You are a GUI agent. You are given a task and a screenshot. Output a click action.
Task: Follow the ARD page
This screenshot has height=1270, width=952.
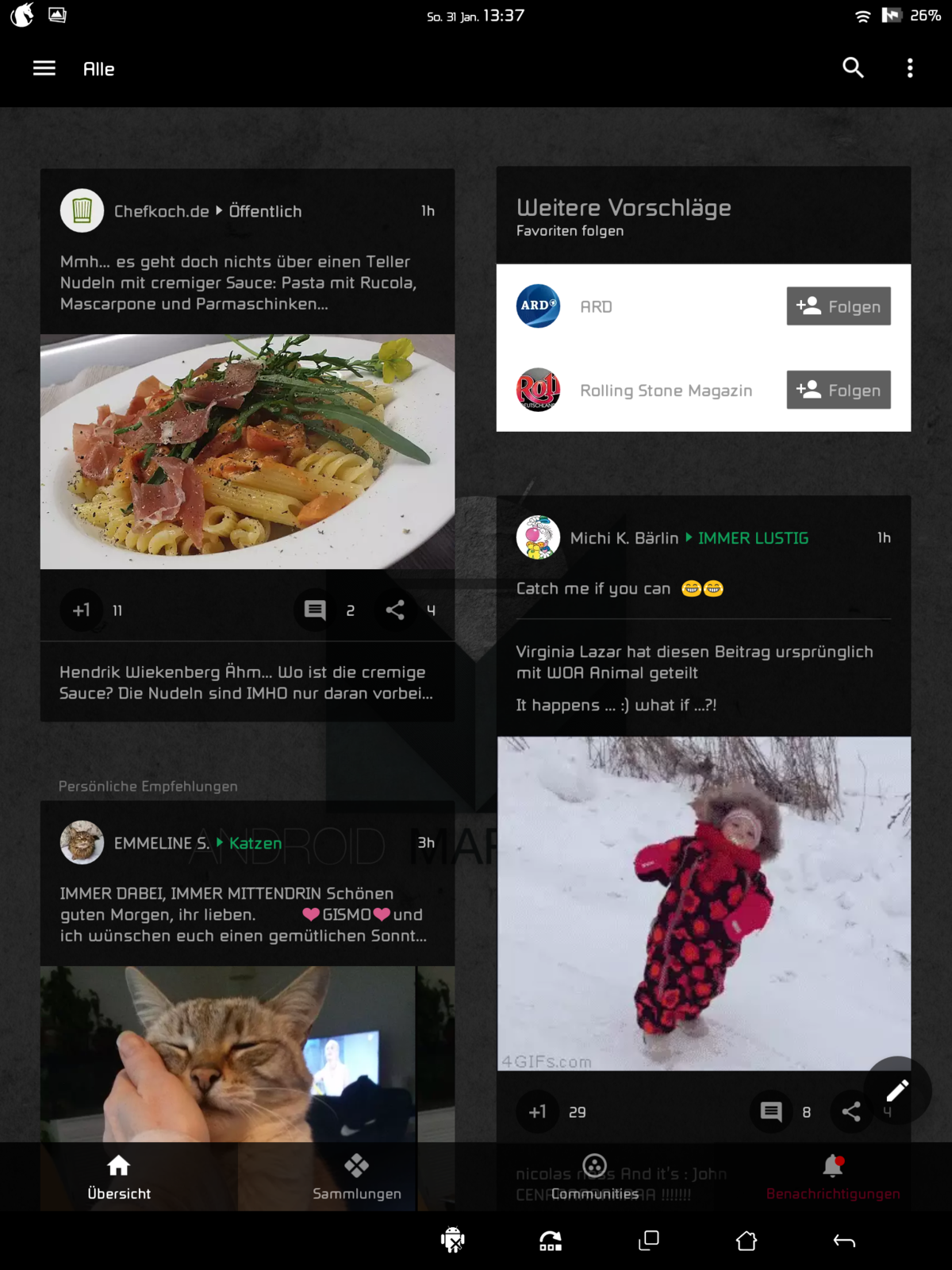[838, 306]
